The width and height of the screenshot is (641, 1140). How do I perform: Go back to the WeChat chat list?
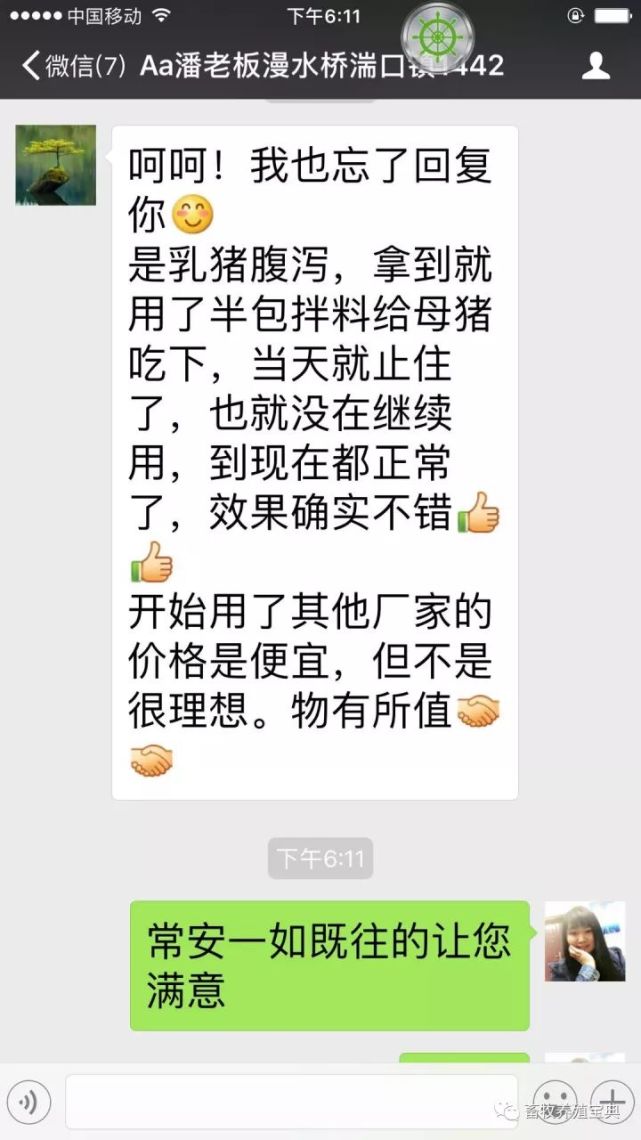tap(75, 66)
